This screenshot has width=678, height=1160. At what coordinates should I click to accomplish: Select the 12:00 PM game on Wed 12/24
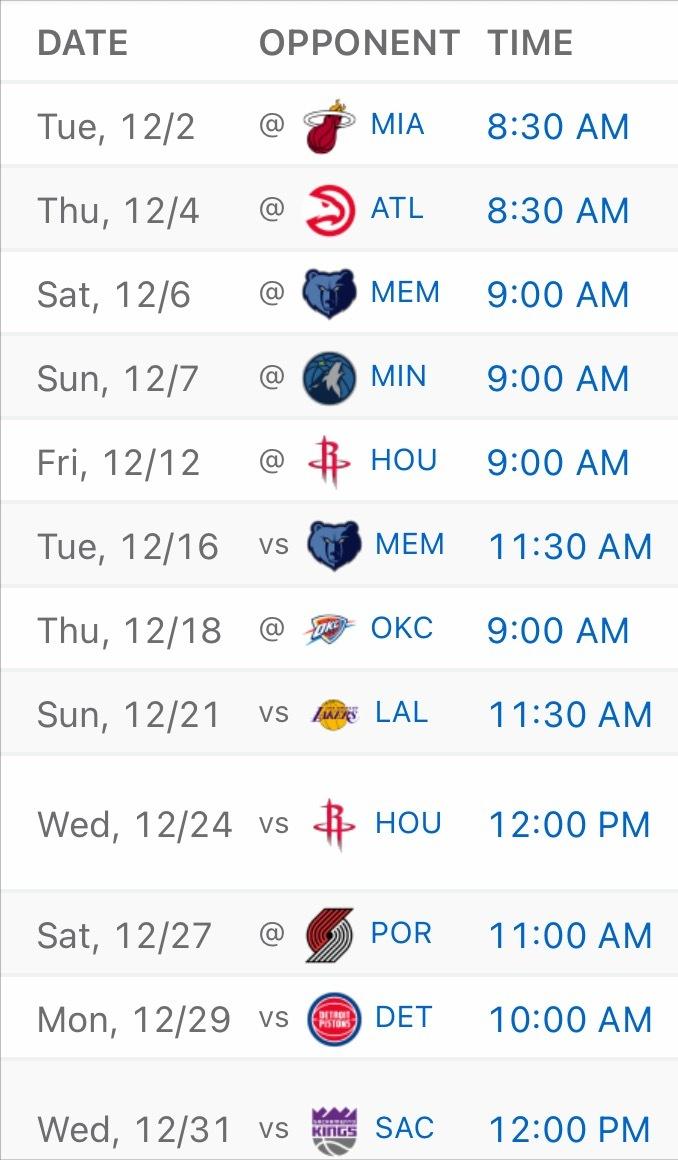point(570,826)
